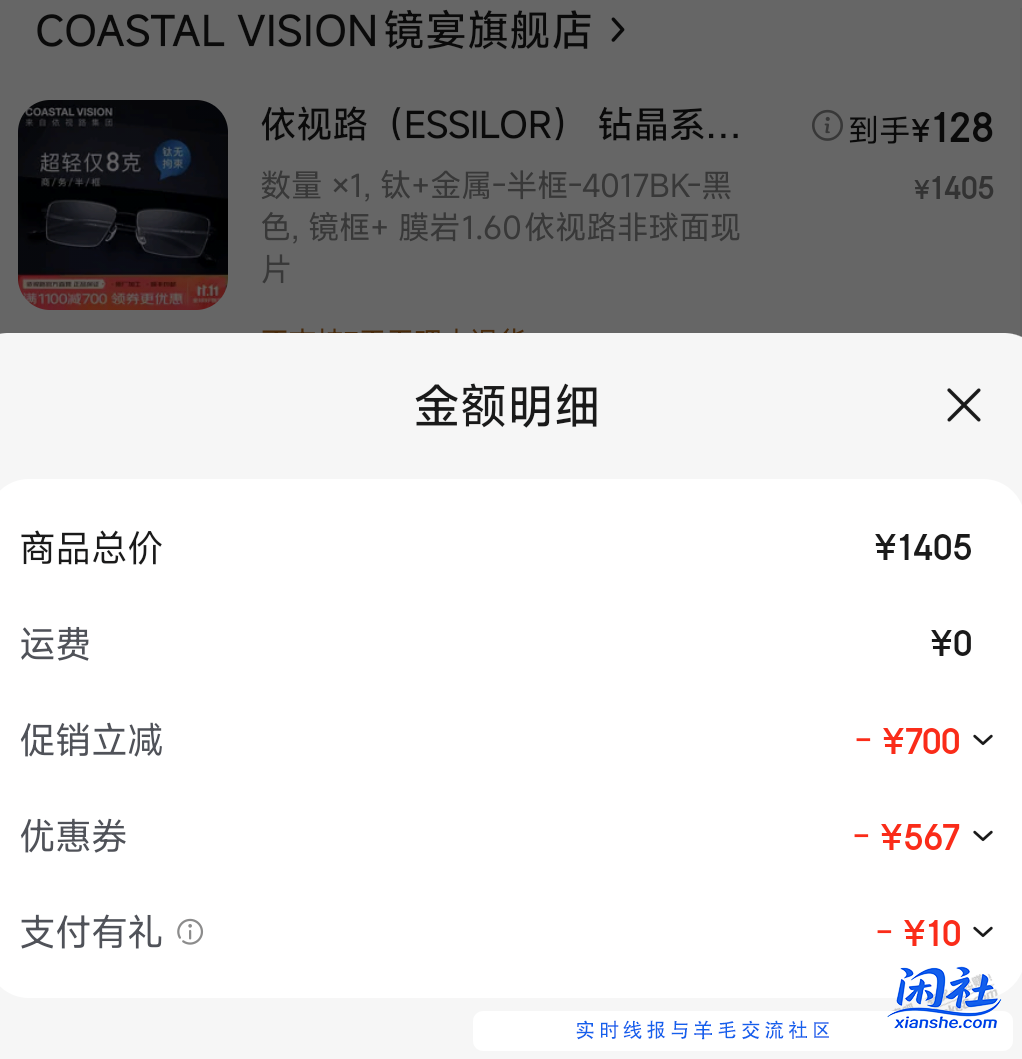Image resolution: width=1022 pixels, height=1059 pixels.
Task: Click the glasses product thumbnail image
Action: (x=122, y=205)
